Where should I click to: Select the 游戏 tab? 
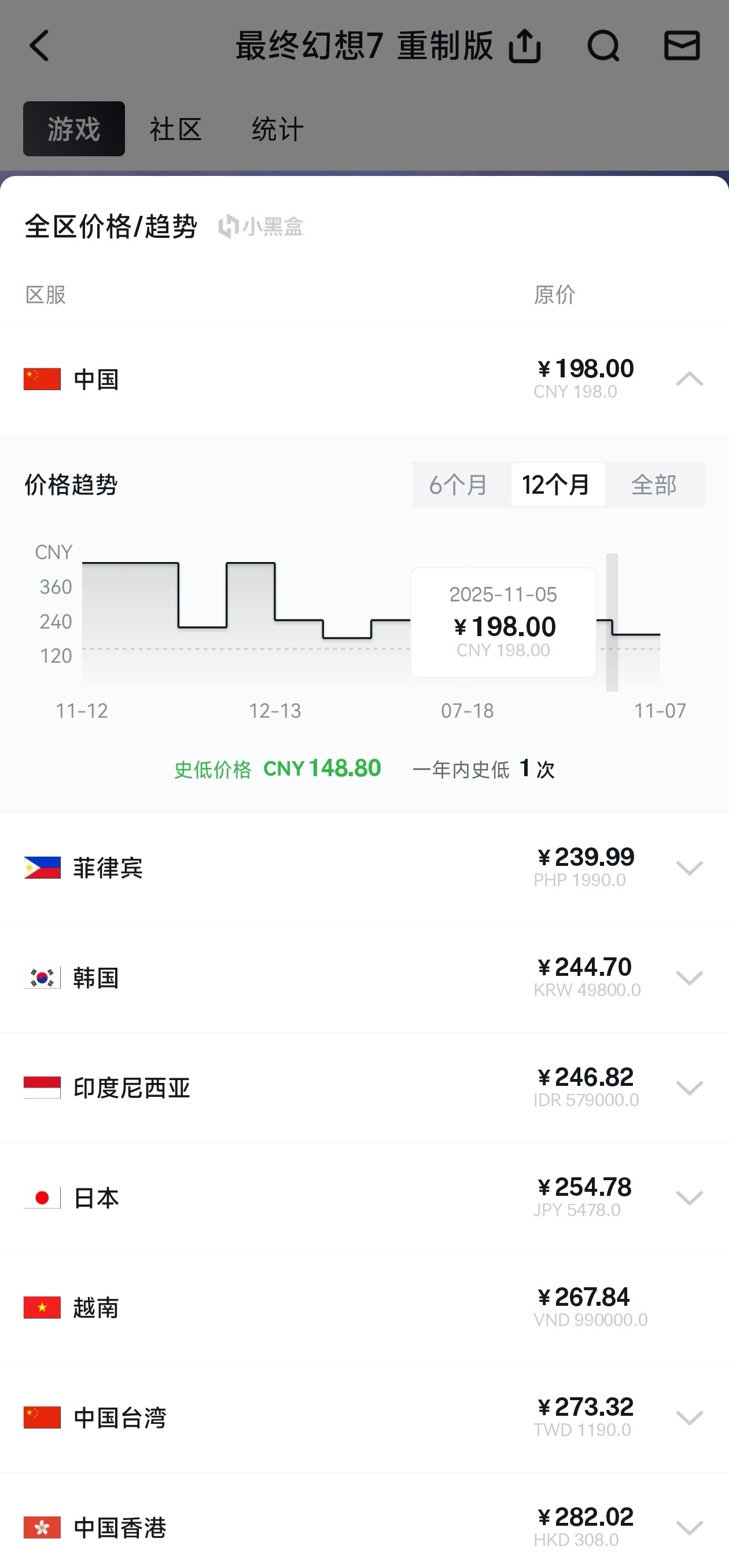click(73, 129)
